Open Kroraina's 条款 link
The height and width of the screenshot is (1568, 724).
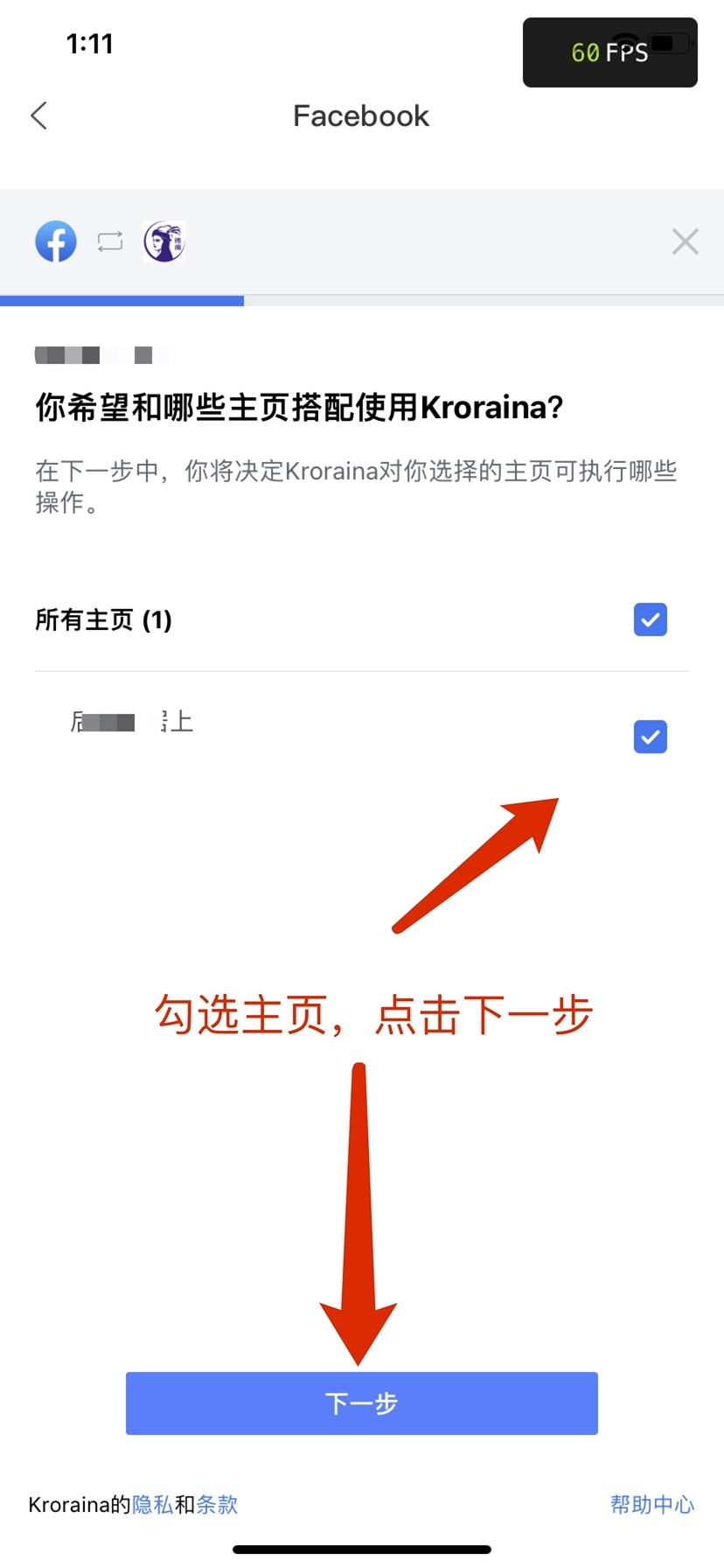pos(217,1504)
